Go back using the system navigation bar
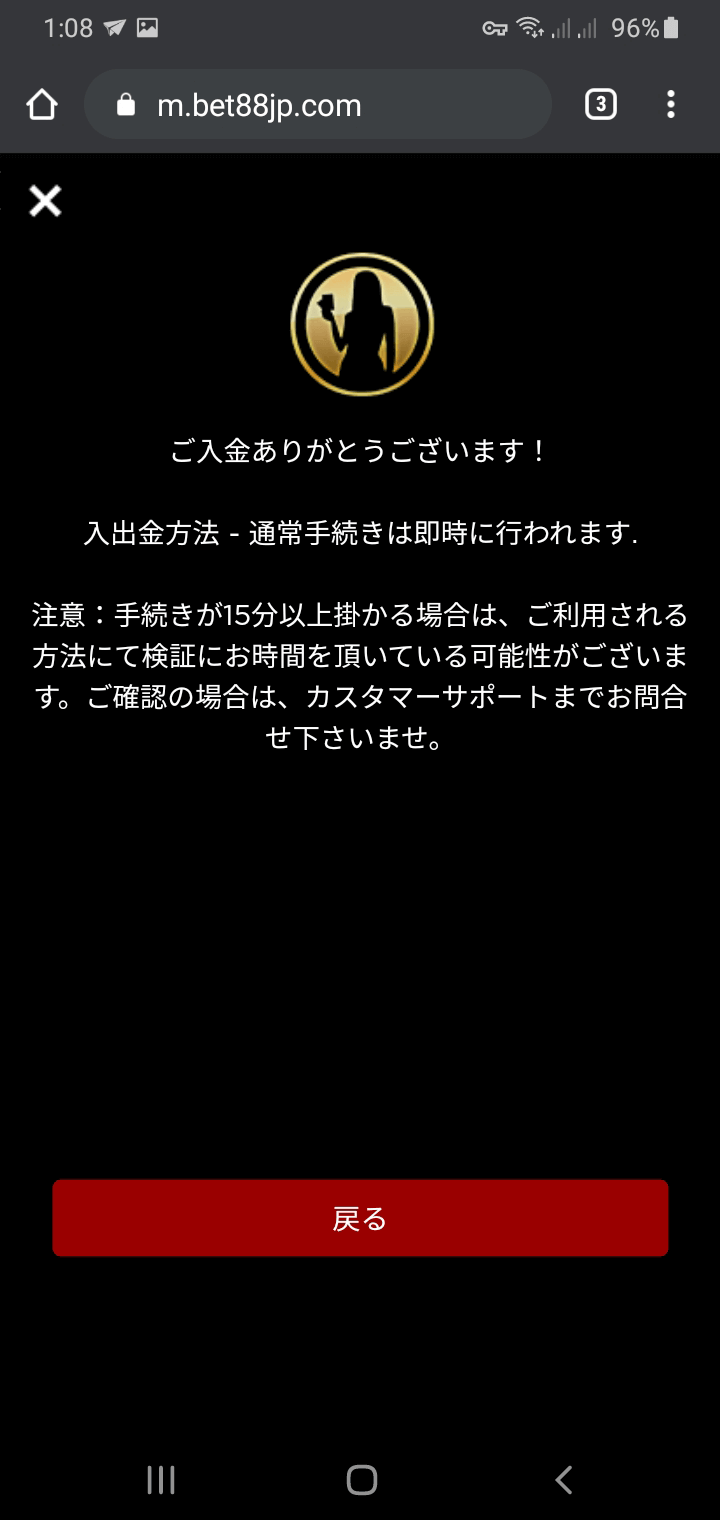 tap(563, 1479)
